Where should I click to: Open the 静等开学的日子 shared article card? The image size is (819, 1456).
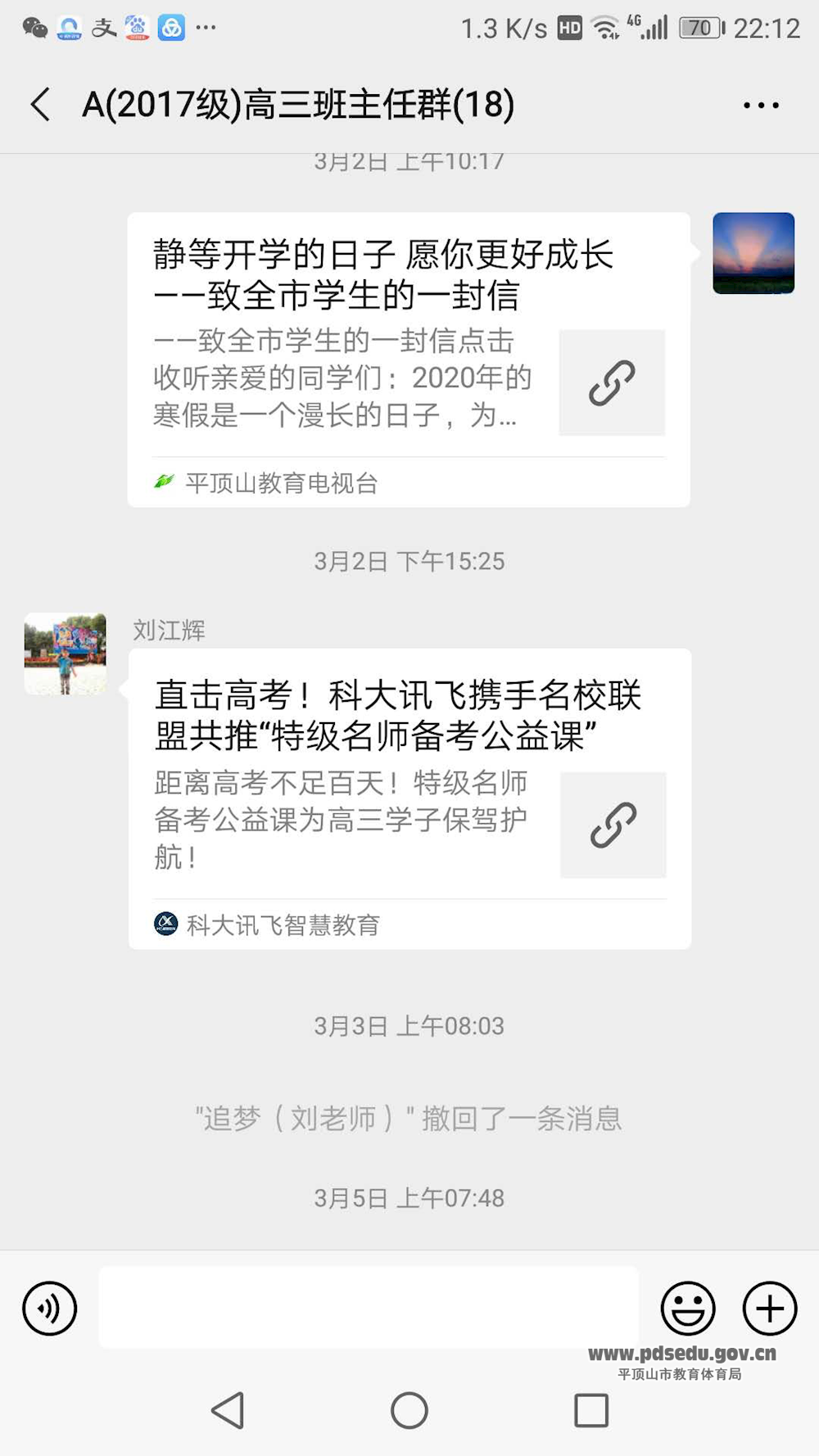click(x=408, y=359)
